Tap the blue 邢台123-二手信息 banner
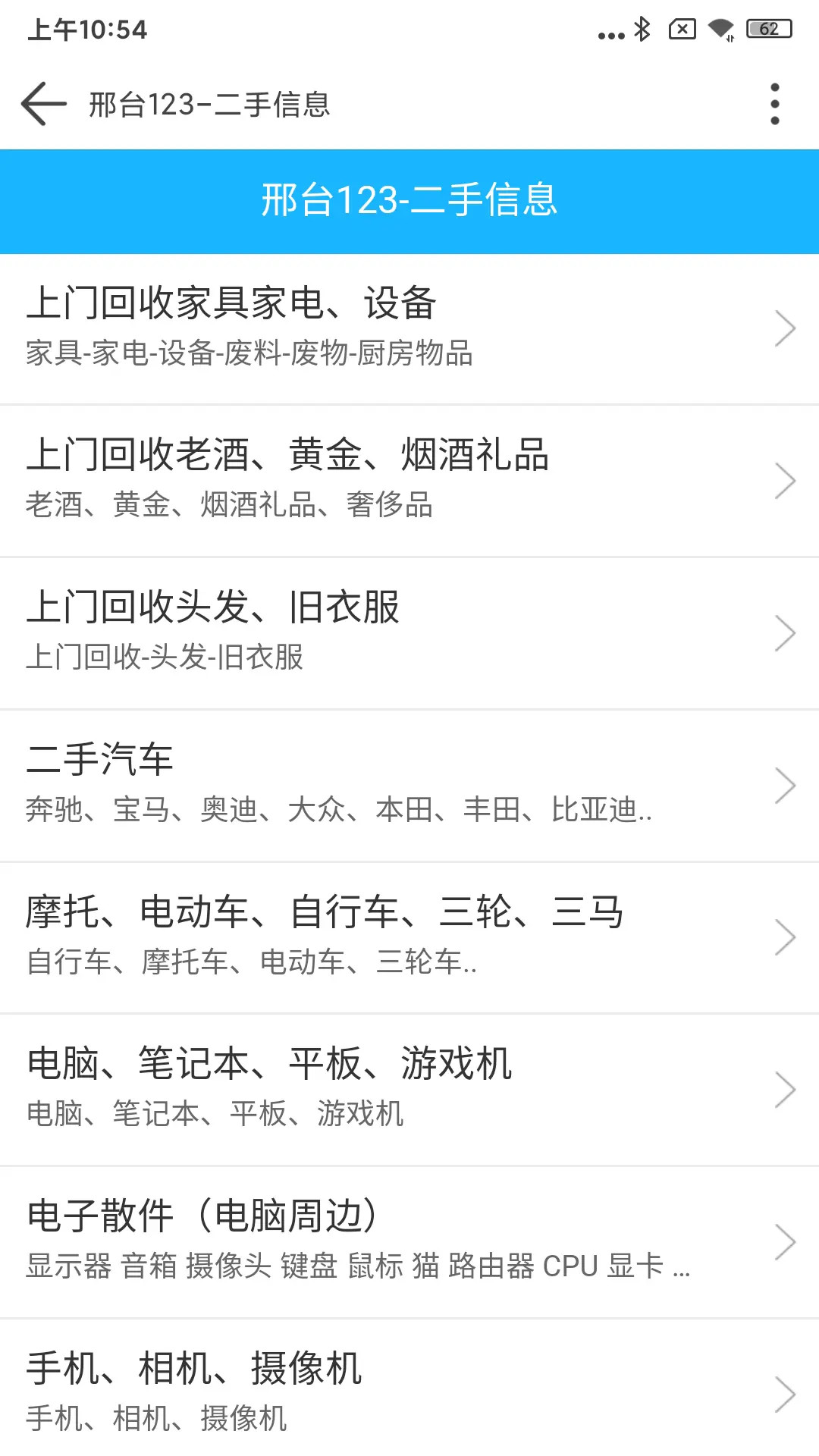This screenshot has height=1456, width=819. [x=409, y=201]
